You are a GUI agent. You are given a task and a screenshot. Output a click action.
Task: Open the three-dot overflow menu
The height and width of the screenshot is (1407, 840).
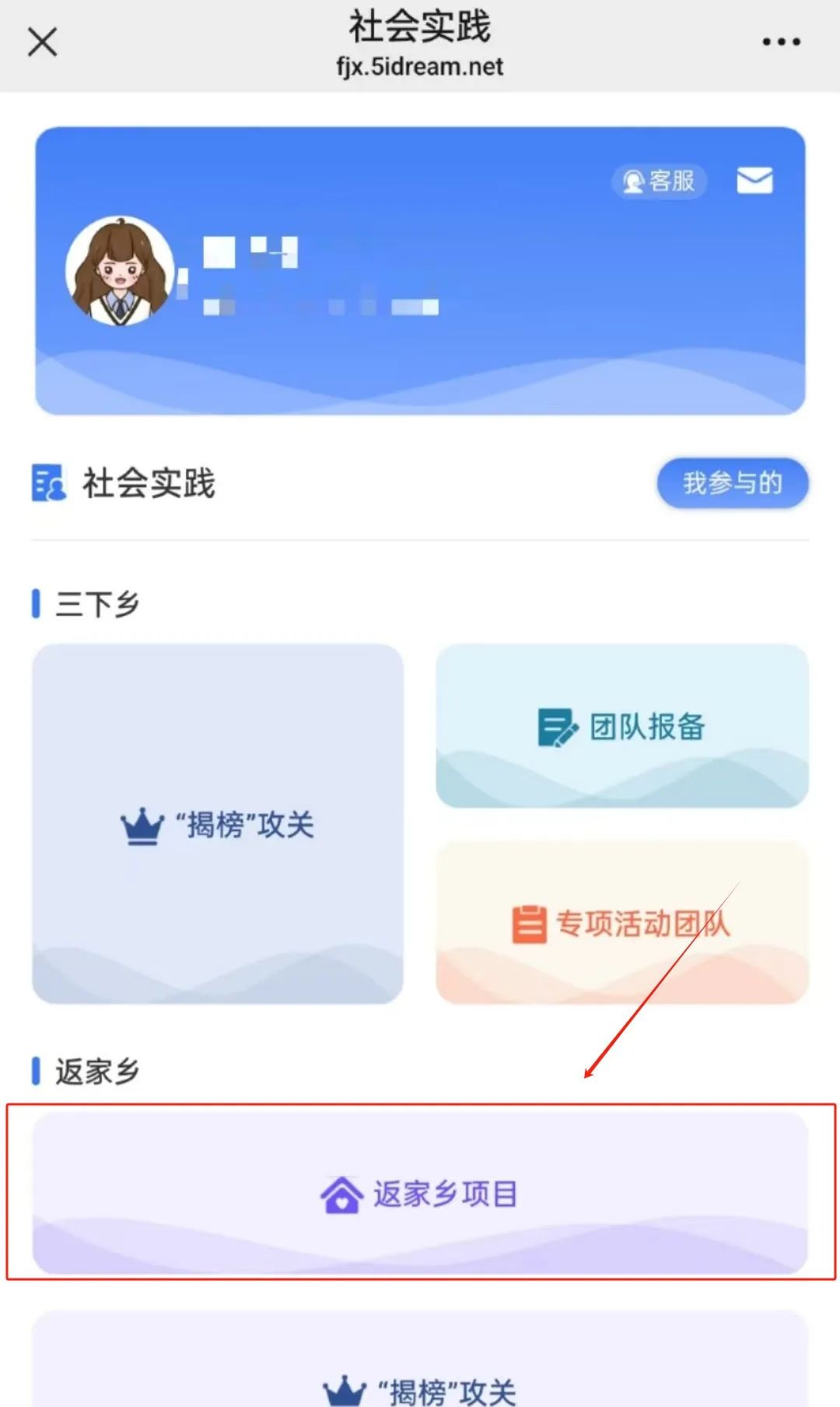point(781,42)
